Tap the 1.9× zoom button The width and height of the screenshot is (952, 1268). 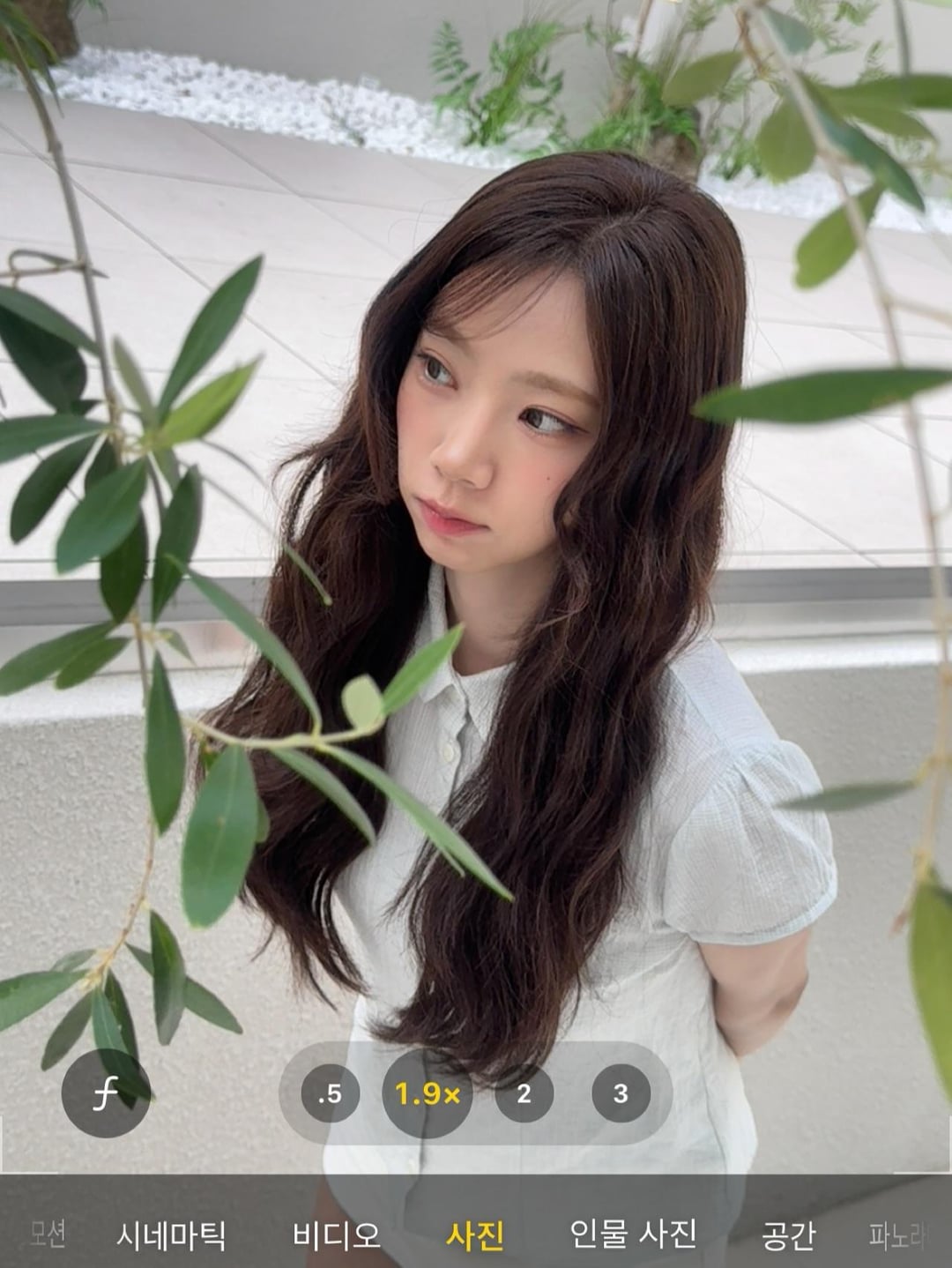[x=427, y=1094]
